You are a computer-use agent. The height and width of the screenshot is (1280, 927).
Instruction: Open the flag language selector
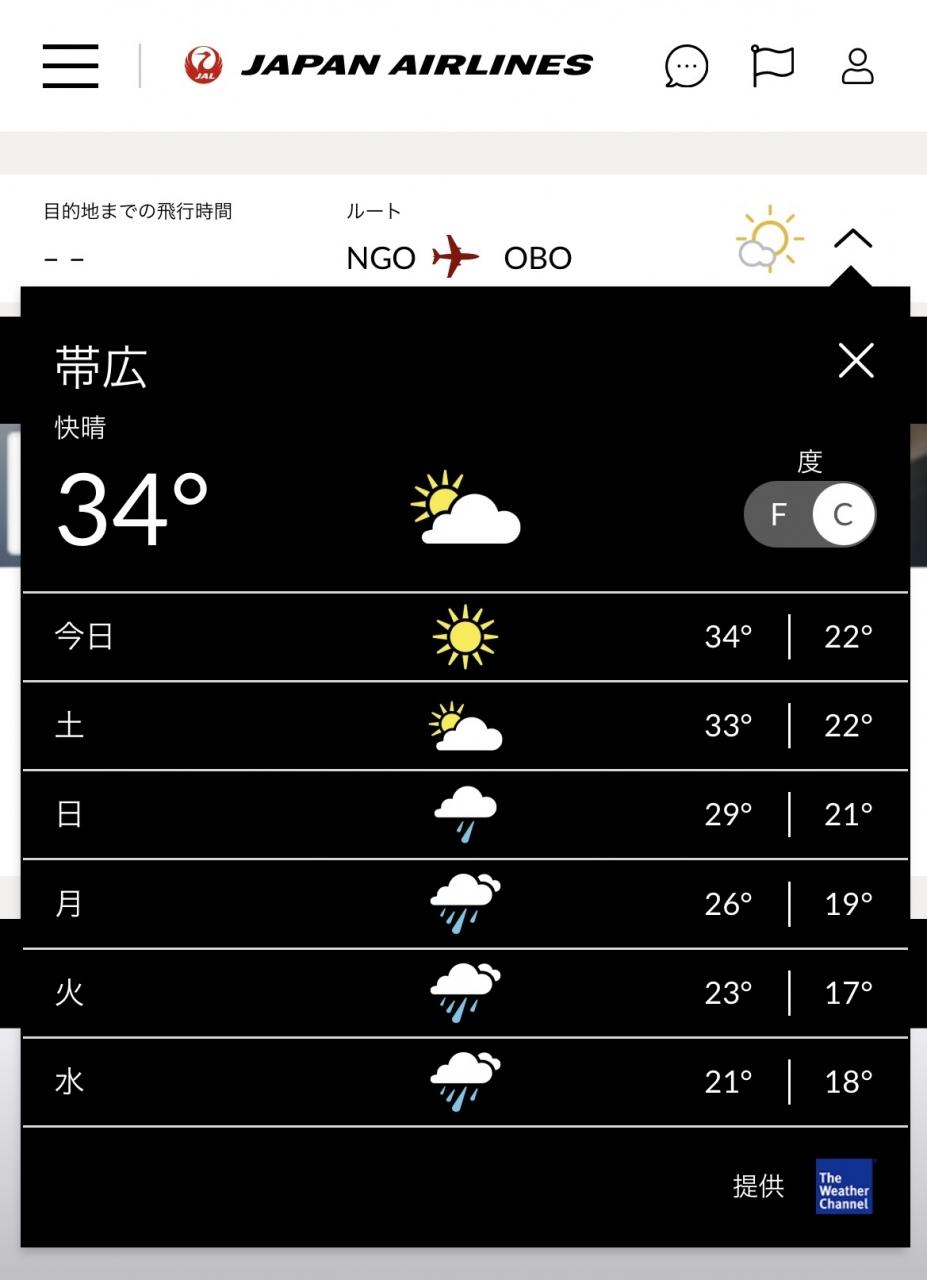point(772,66)
